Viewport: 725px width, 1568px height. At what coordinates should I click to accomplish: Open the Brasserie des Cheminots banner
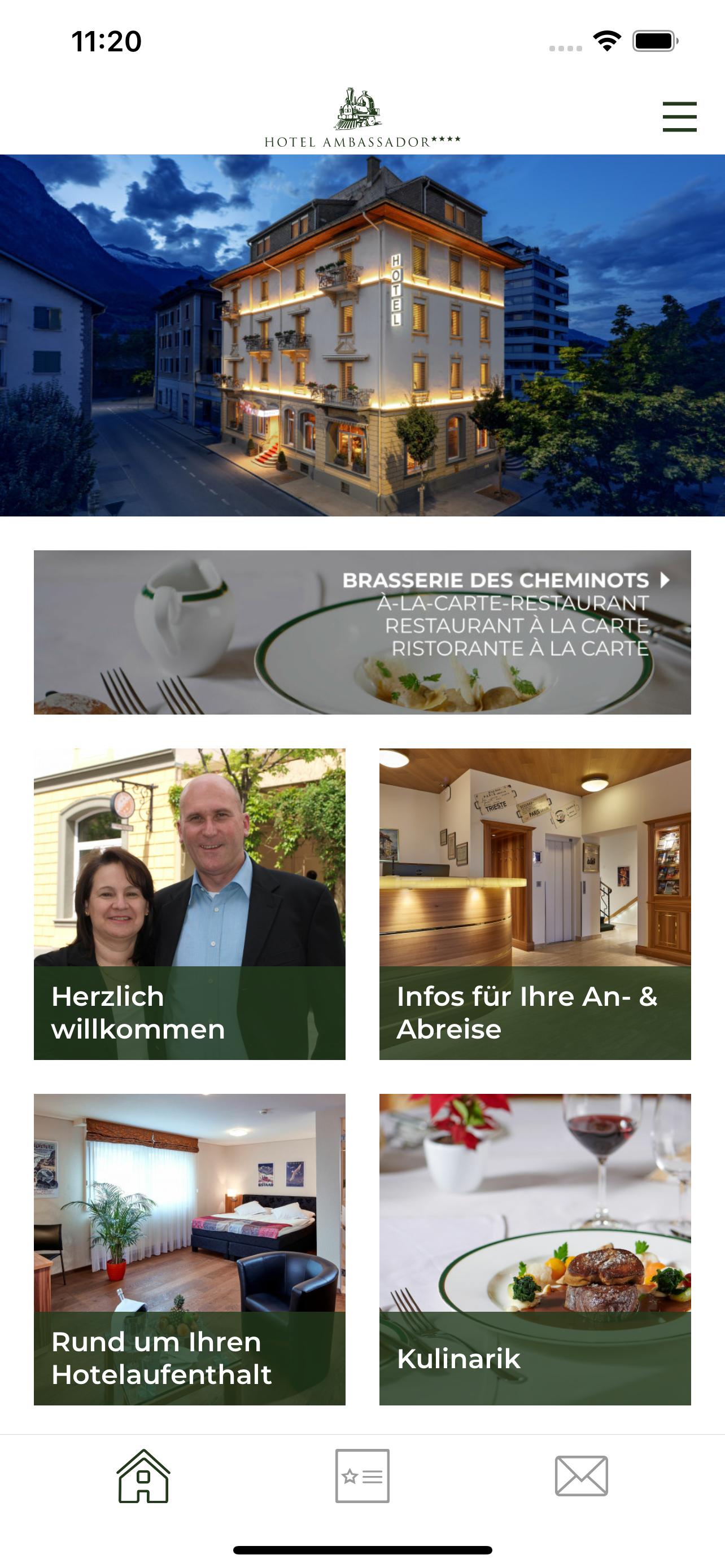362,632
